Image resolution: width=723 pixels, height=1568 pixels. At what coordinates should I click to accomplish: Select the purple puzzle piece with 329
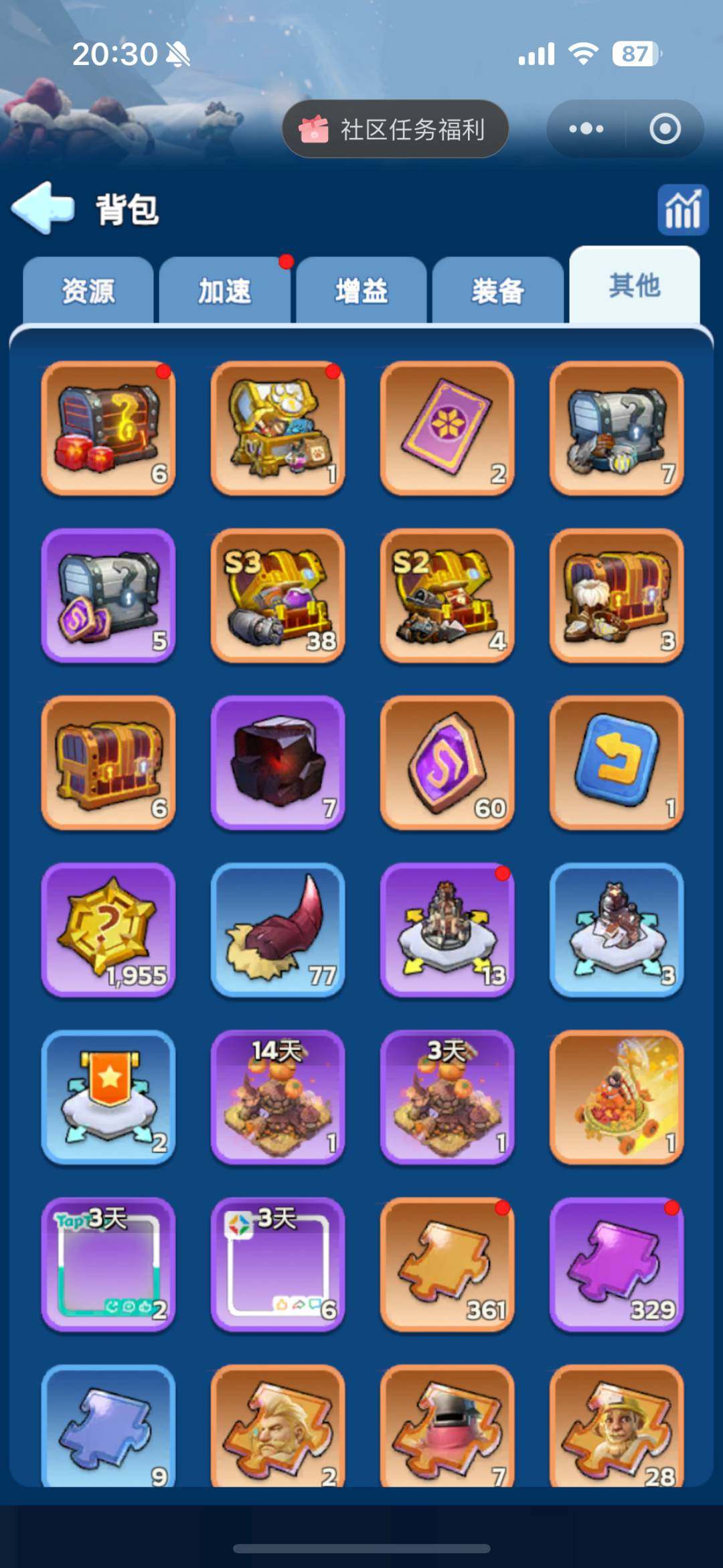(x=617, y=1264)
